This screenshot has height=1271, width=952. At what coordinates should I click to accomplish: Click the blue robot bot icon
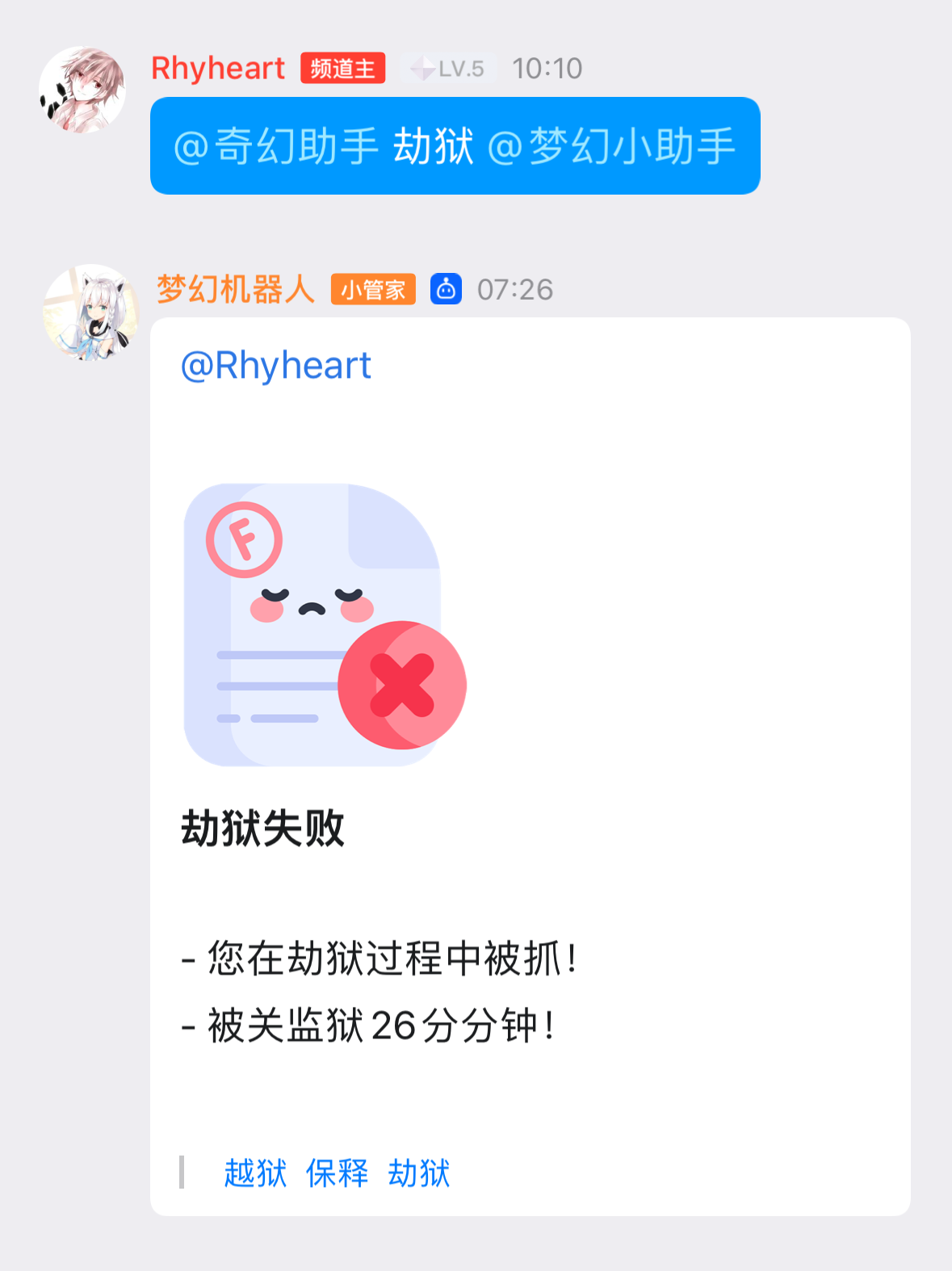coord(447,290)
